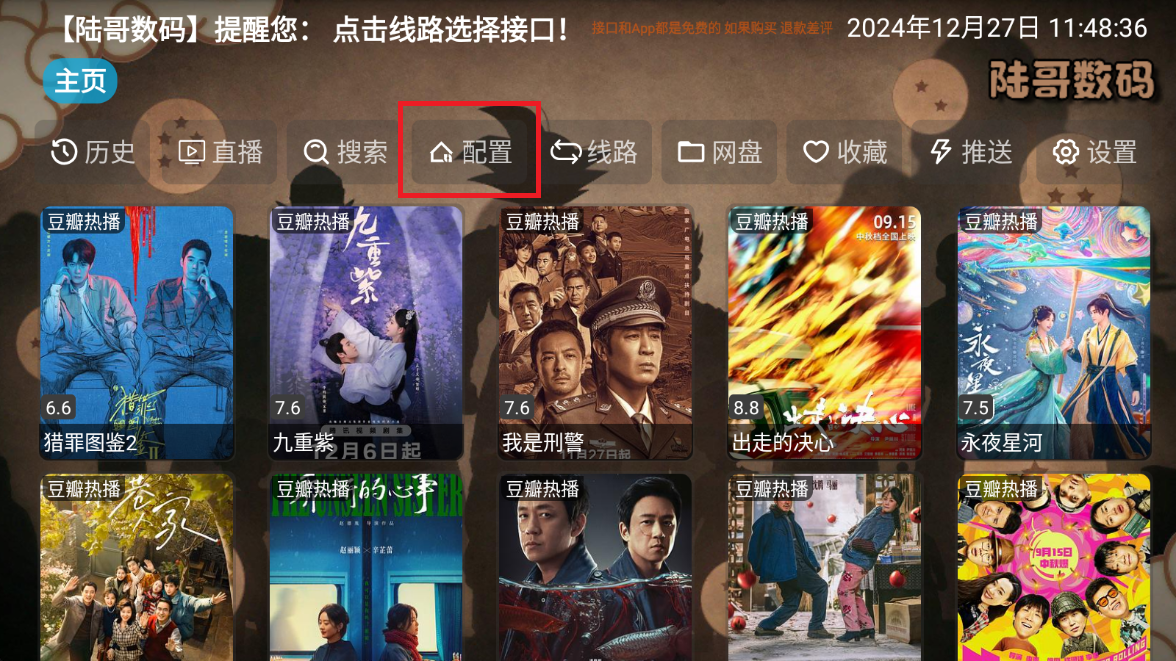Viewport: 1176px width, 661px height.
Task: Open the 九重紫 poster card
Action: pyautogui.click(x=366, y=332)
